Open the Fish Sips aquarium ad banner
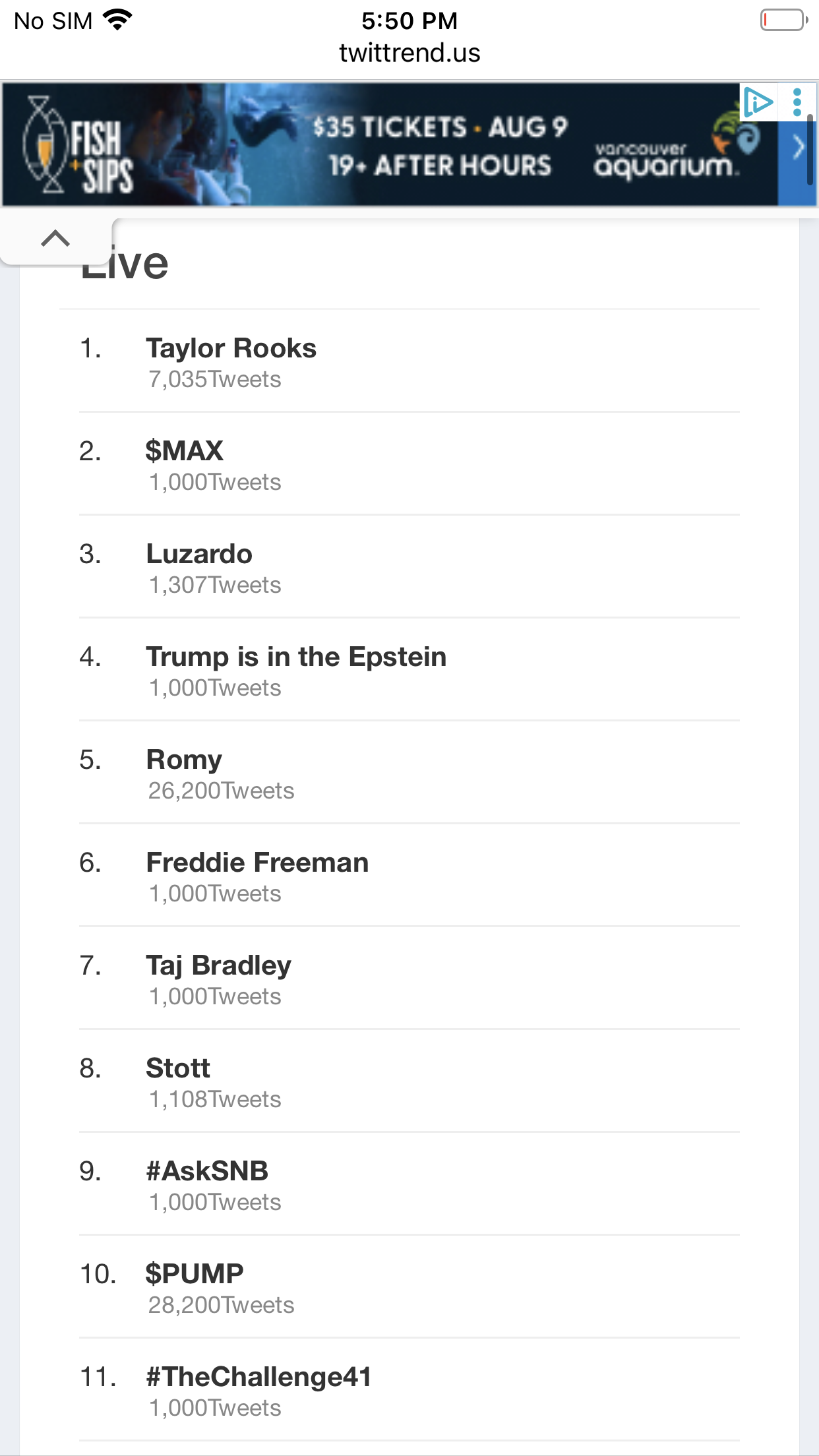 coord(396,145)
